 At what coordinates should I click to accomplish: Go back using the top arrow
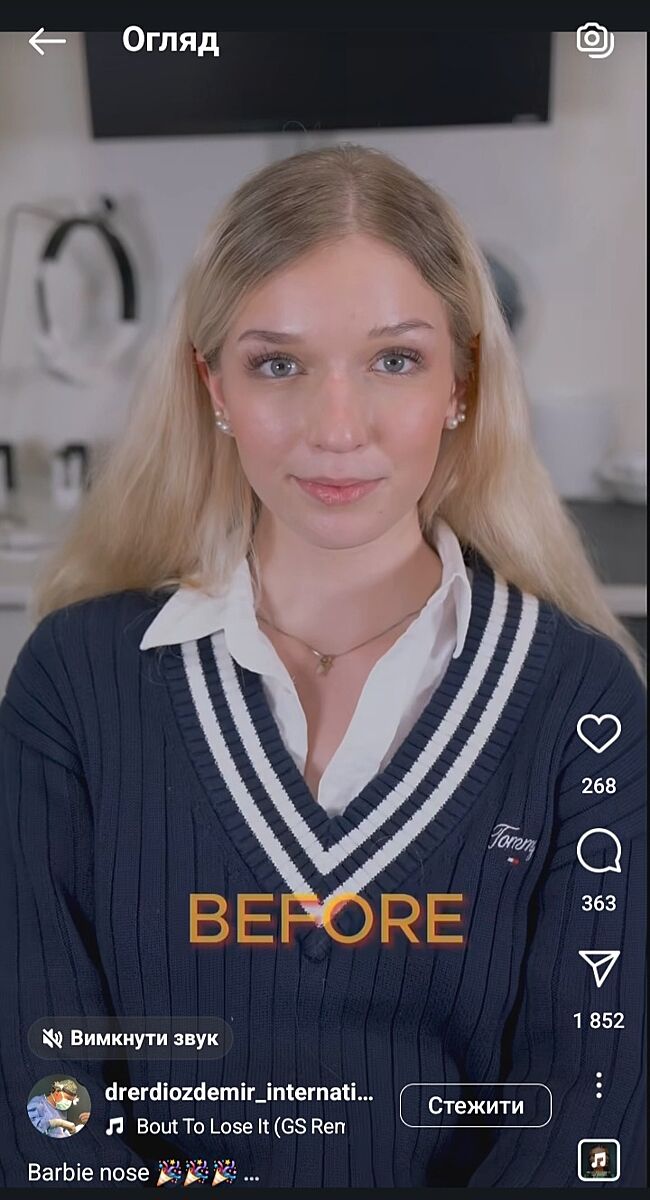[46, 41]
